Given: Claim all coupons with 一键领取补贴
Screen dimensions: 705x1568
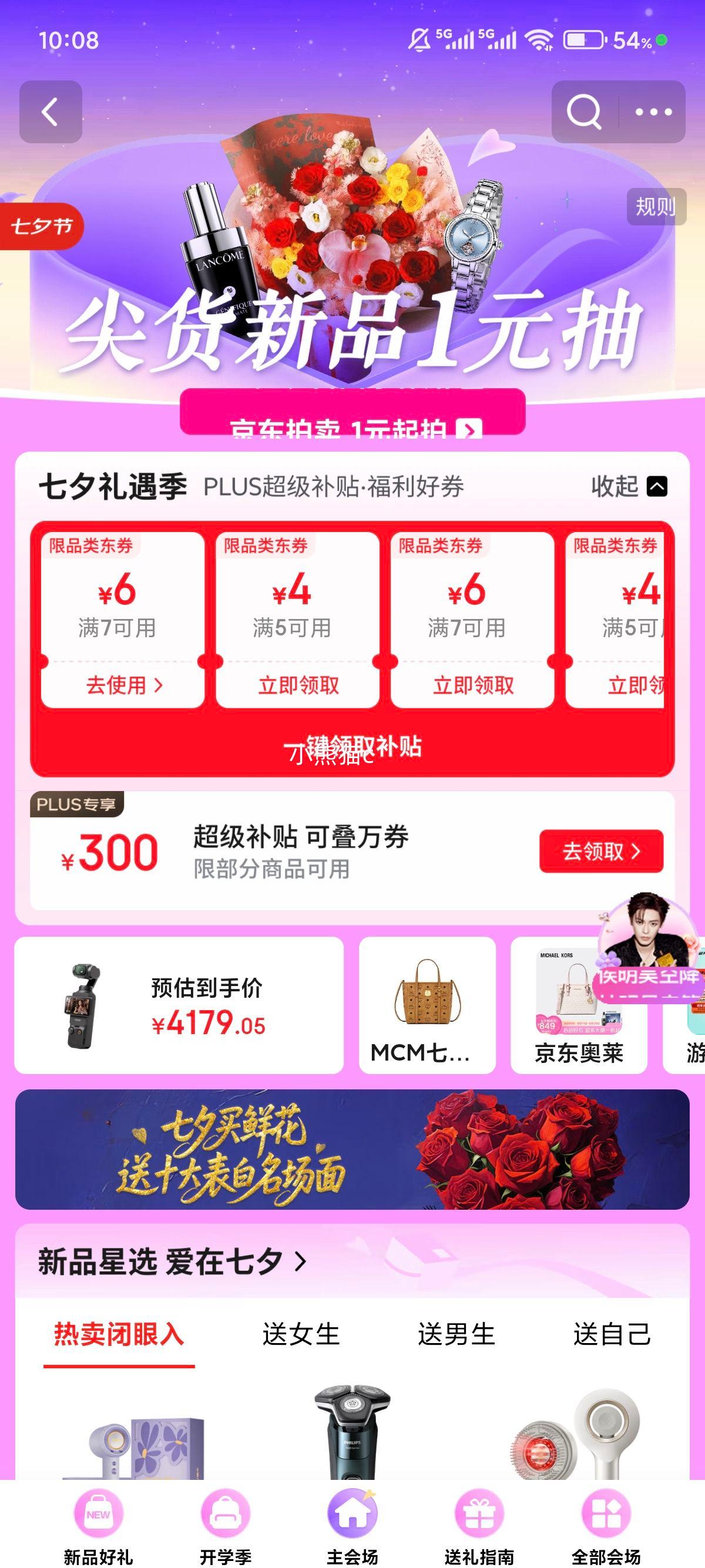Looking at the screenshot, I should (352, 747).
